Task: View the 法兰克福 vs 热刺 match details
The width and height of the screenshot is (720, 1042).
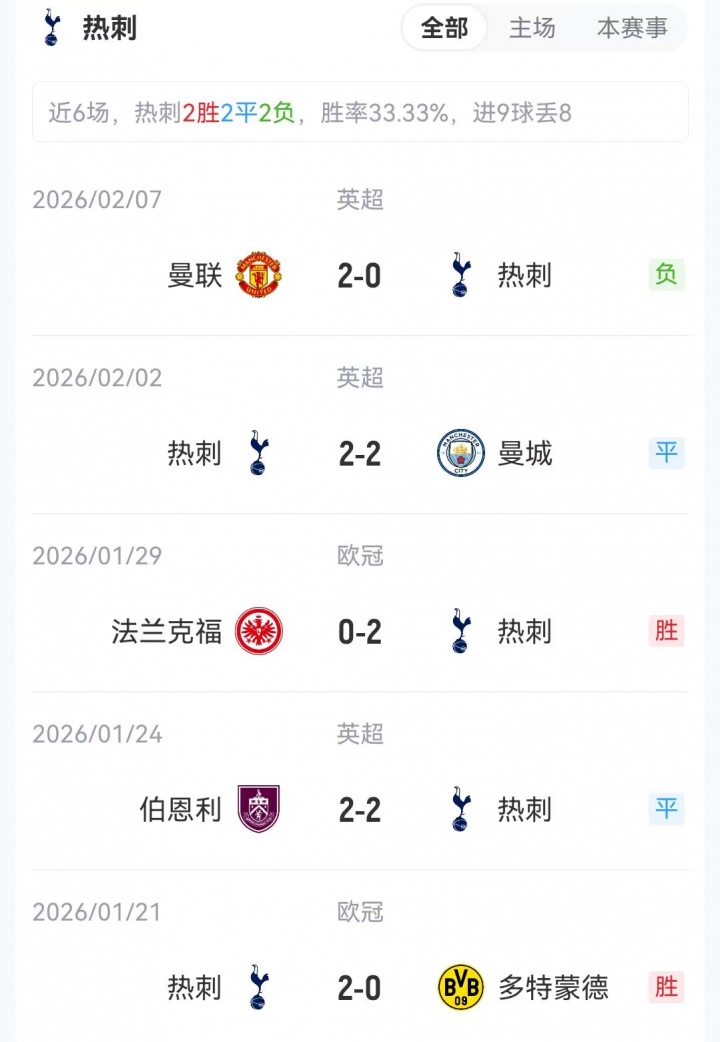Action: pyautogui.click(x=360, y=632)
